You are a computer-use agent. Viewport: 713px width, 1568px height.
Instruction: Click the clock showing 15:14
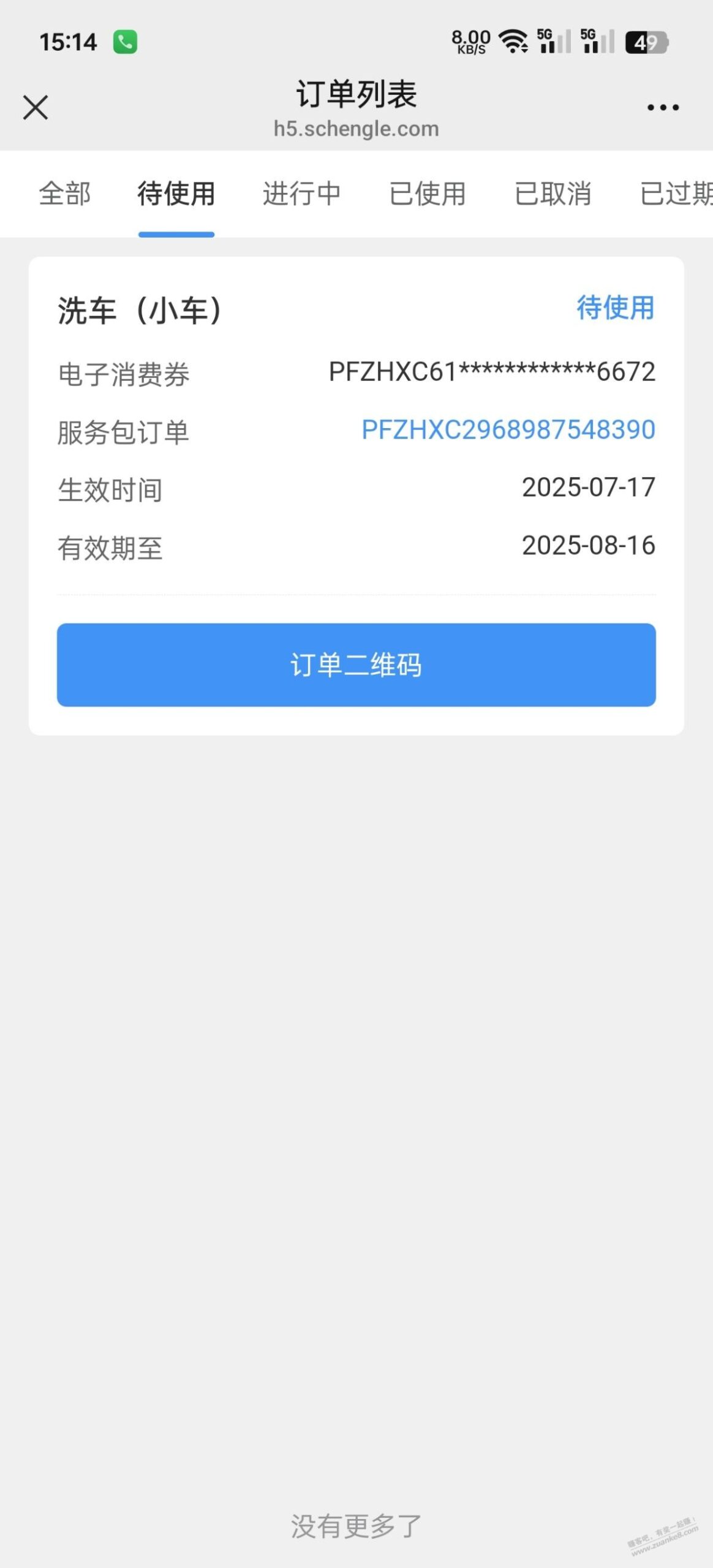point(69,41)
